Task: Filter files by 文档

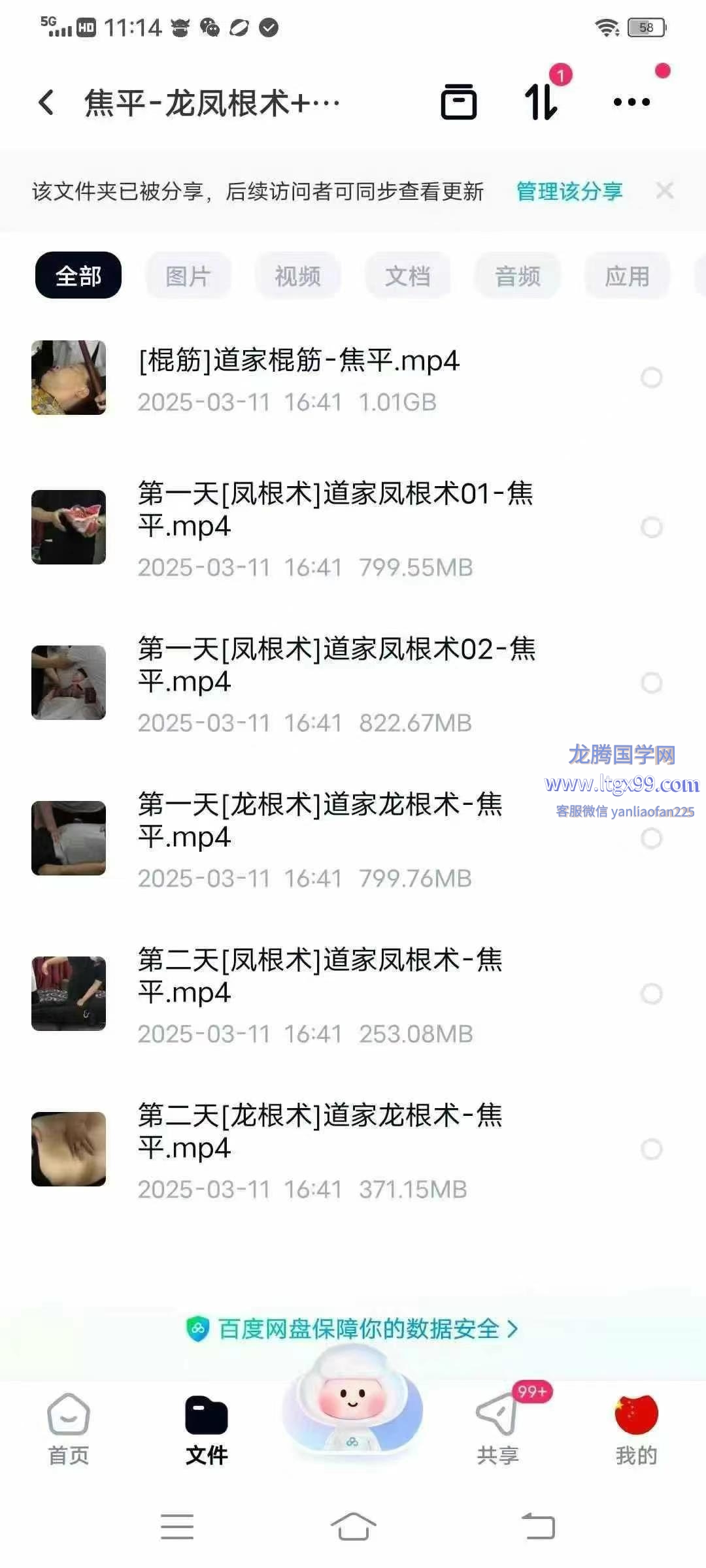Action: [x=408, y=276]
